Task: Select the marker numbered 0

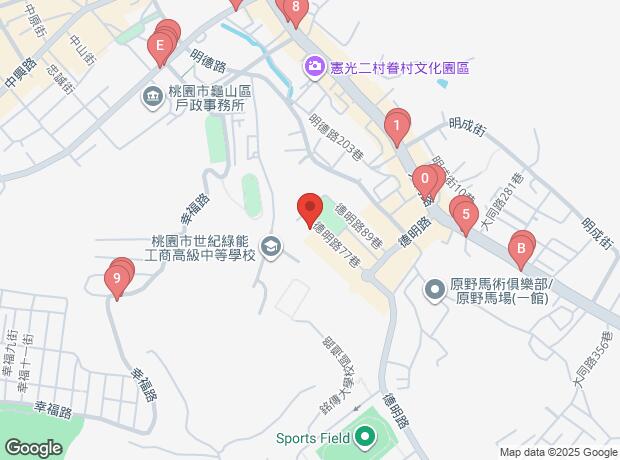Action: coord(424,181)
